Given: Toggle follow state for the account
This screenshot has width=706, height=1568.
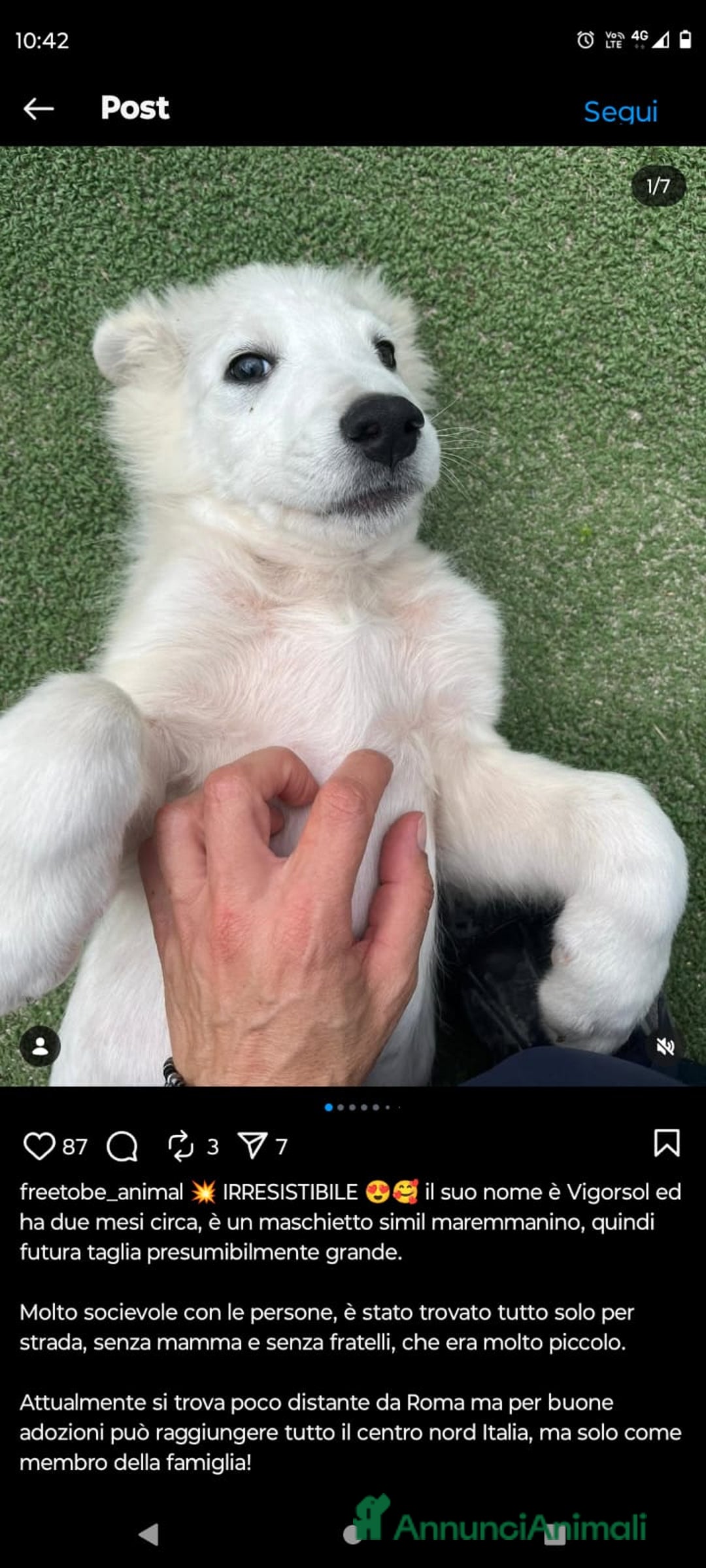Looking at the screenshot, I should pos(620,112).
